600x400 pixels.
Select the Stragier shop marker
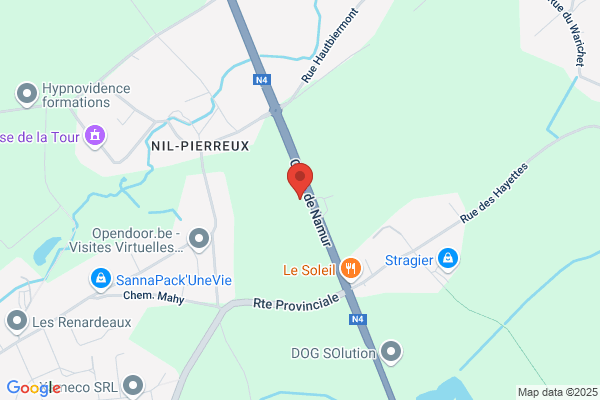(448, 260)
